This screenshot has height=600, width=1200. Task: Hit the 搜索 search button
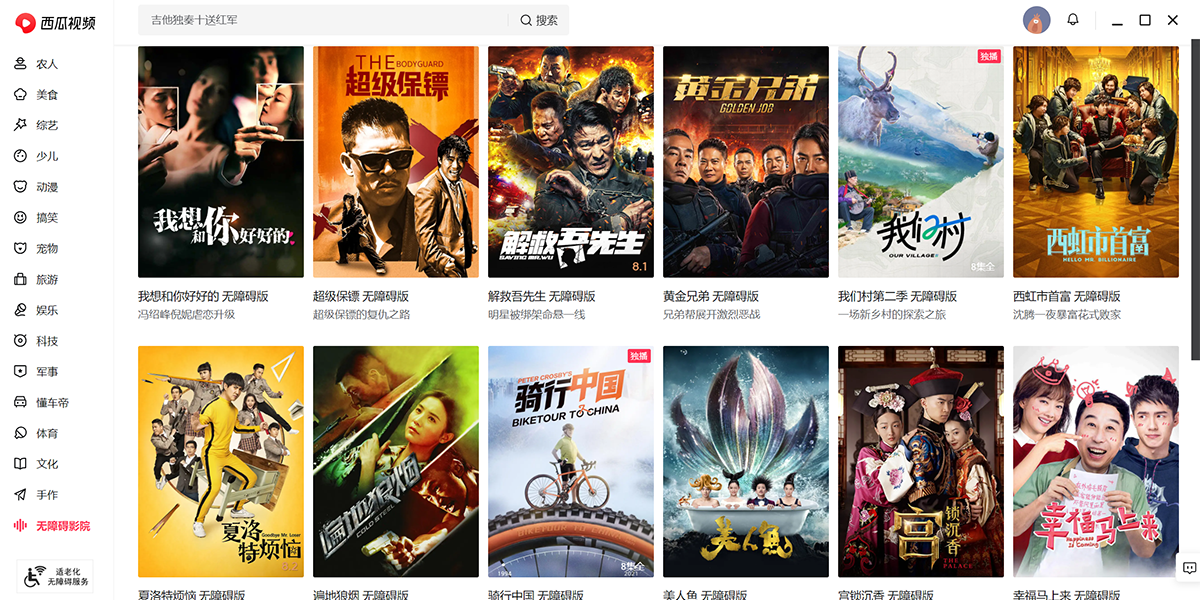539,20
